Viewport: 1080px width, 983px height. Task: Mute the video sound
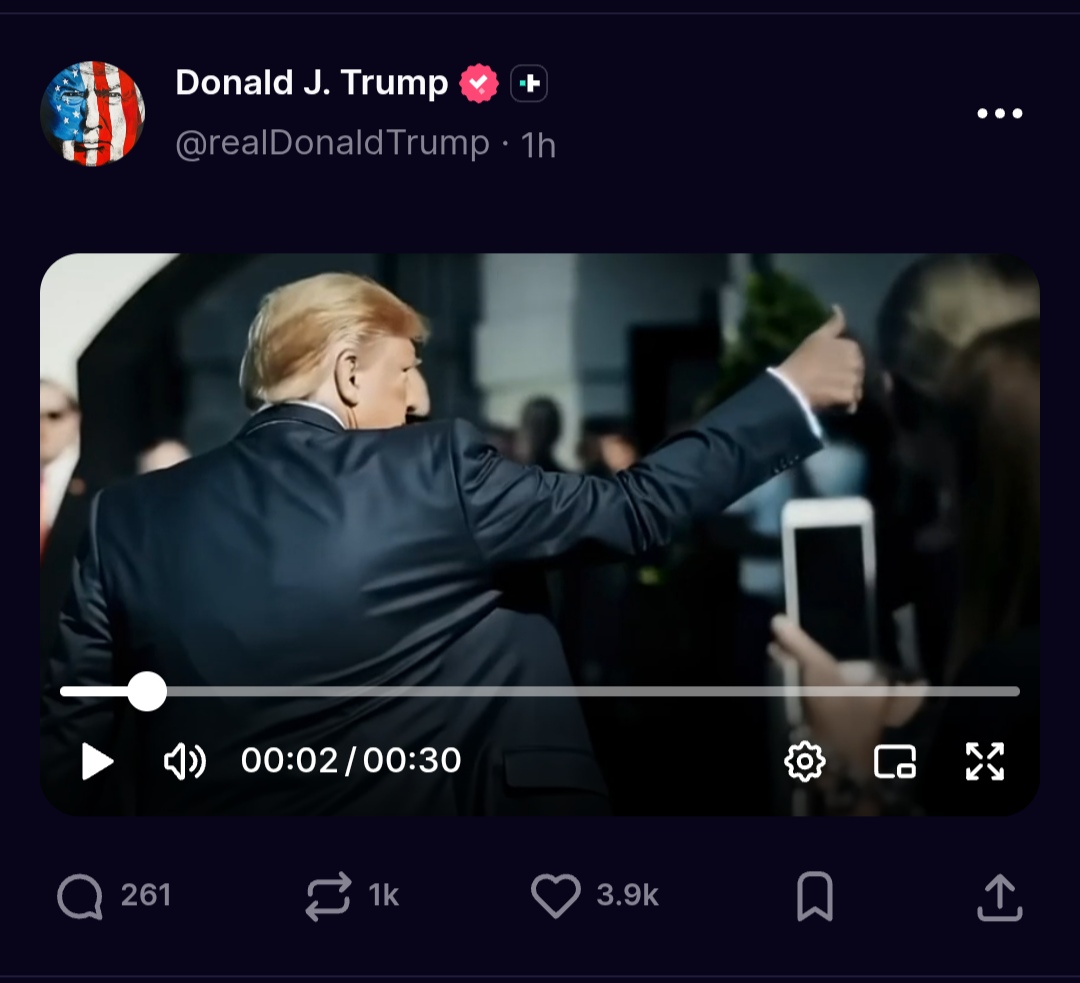[x=185, y=761]
